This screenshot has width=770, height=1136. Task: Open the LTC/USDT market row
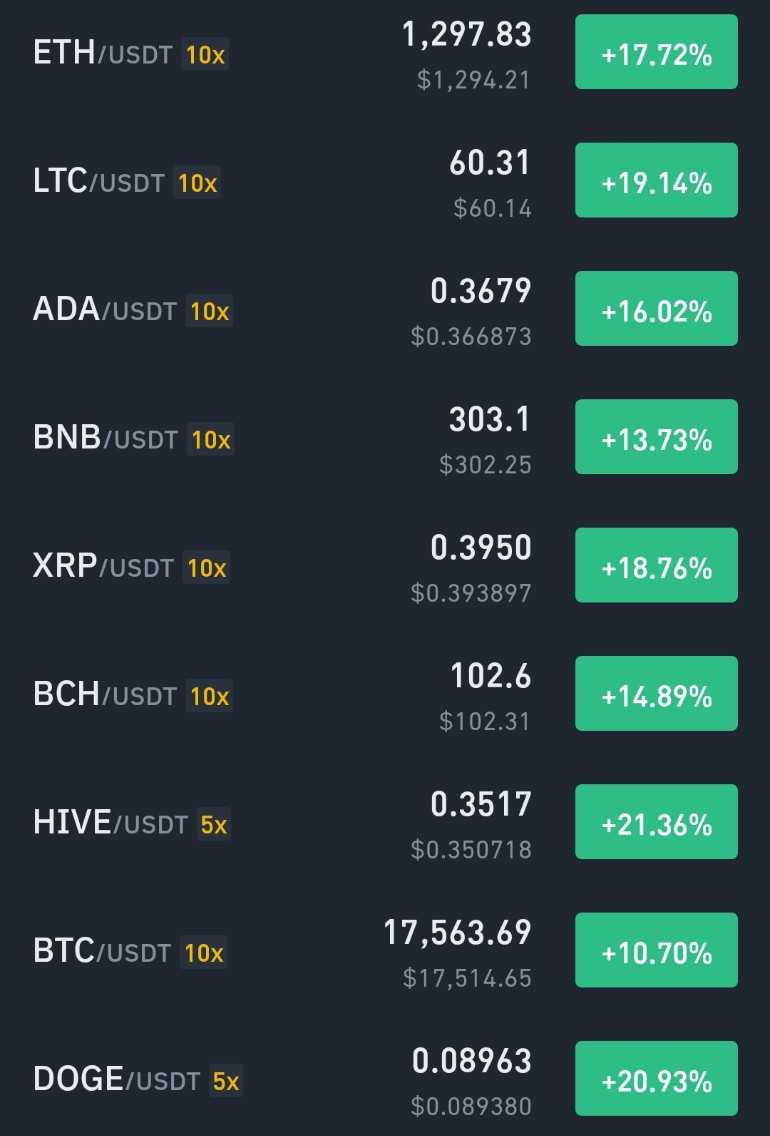(x=385, y=181)
